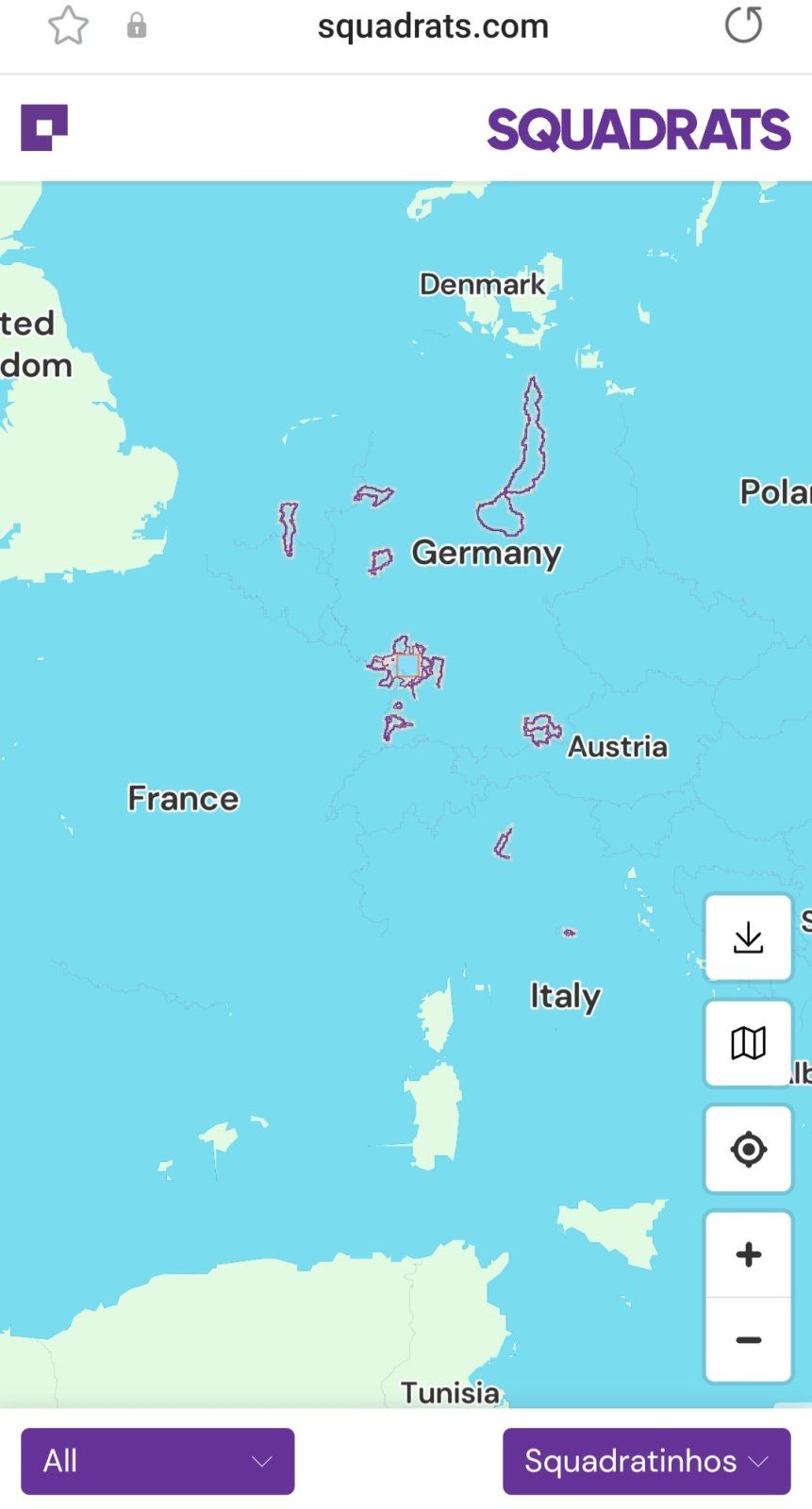Bookmark this page with the star icon
The image size is (812, 1509).
68,25
